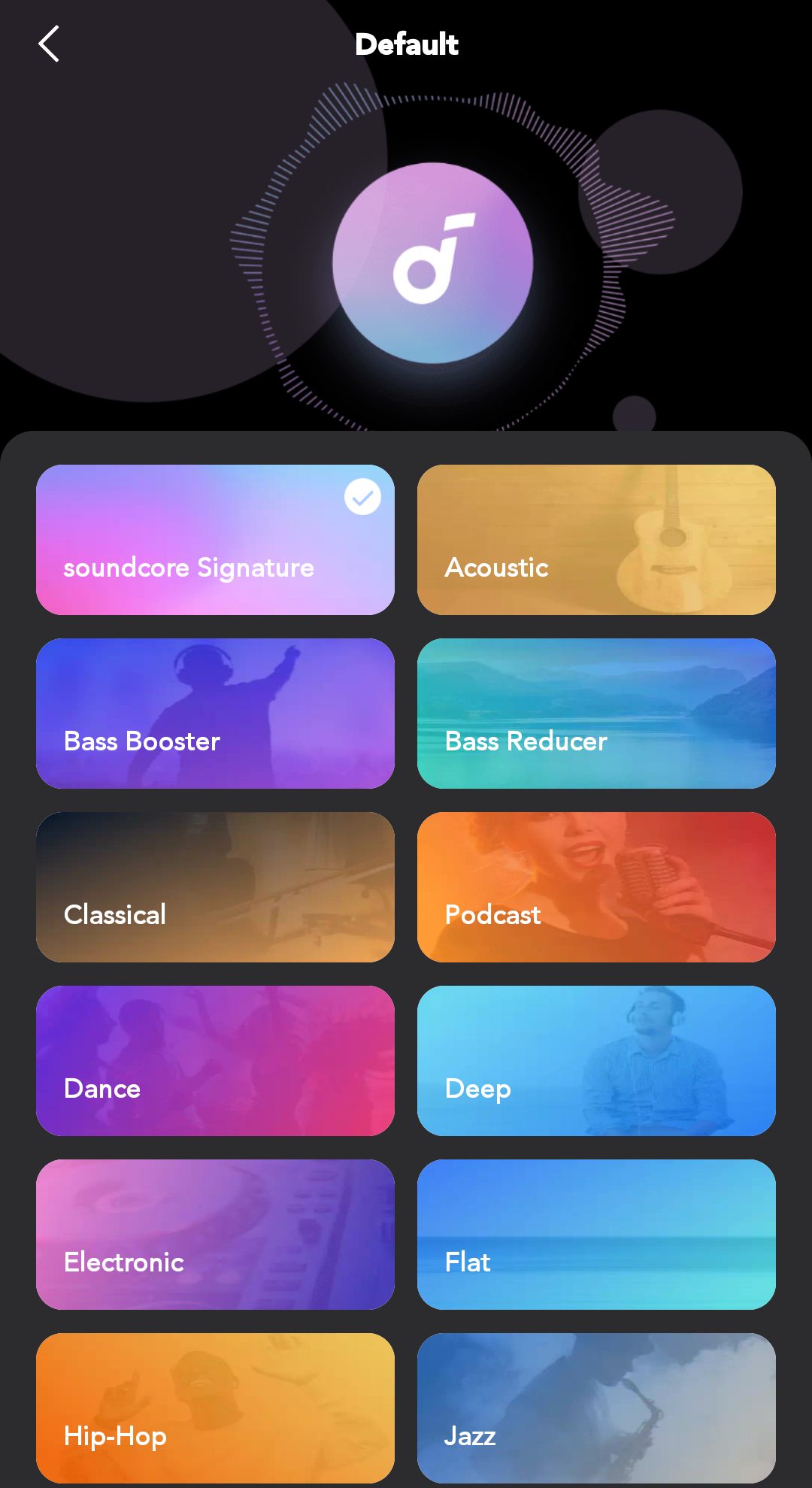Select the Electronic preset
812x1488 pixels.
pos(215,1235)
